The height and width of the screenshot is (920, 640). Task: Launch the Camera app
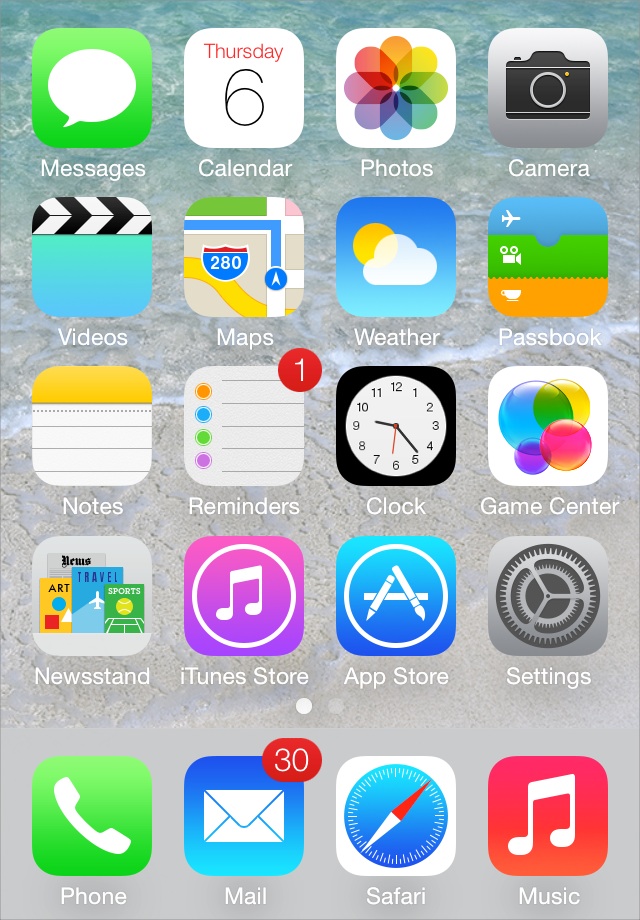[548, 88]
